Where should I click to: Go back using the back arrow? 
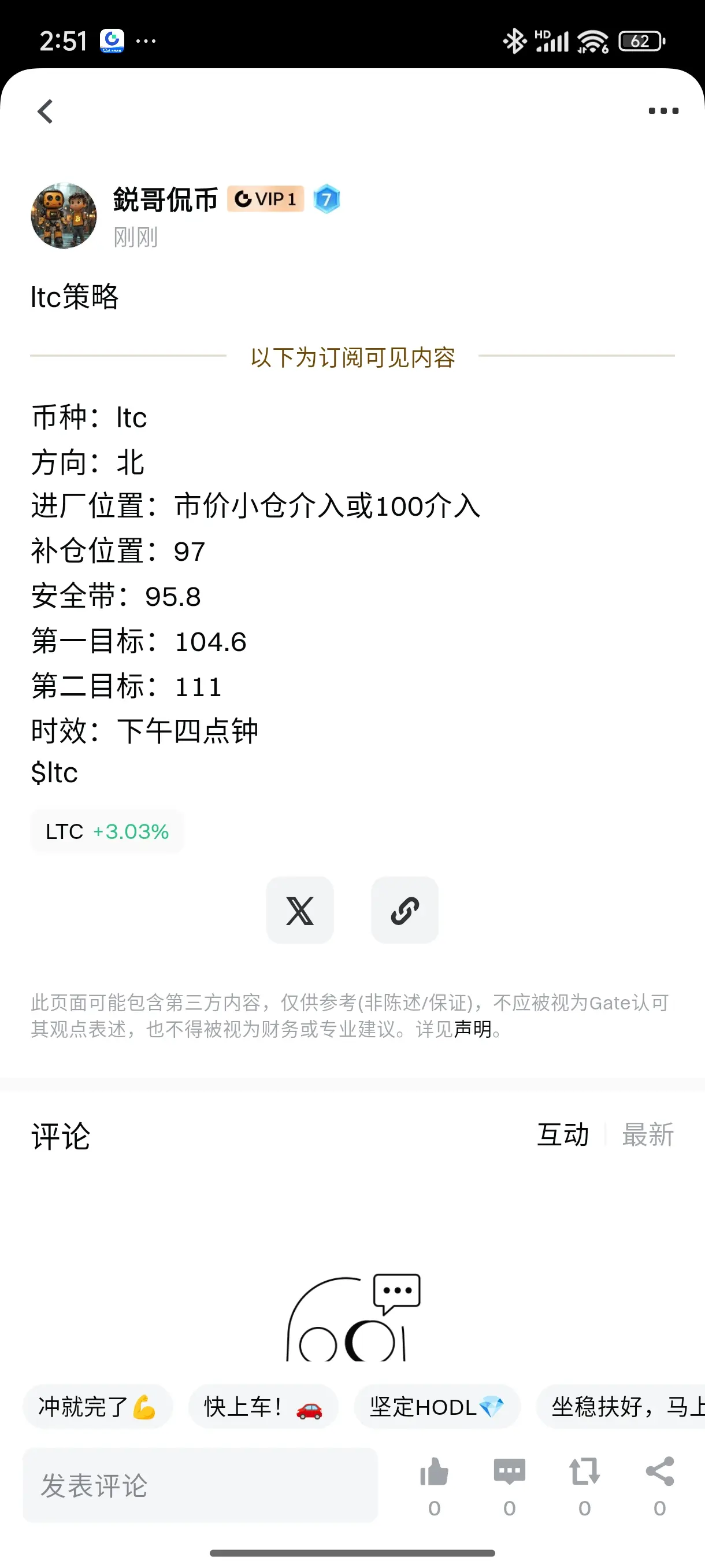pos(45,111)
